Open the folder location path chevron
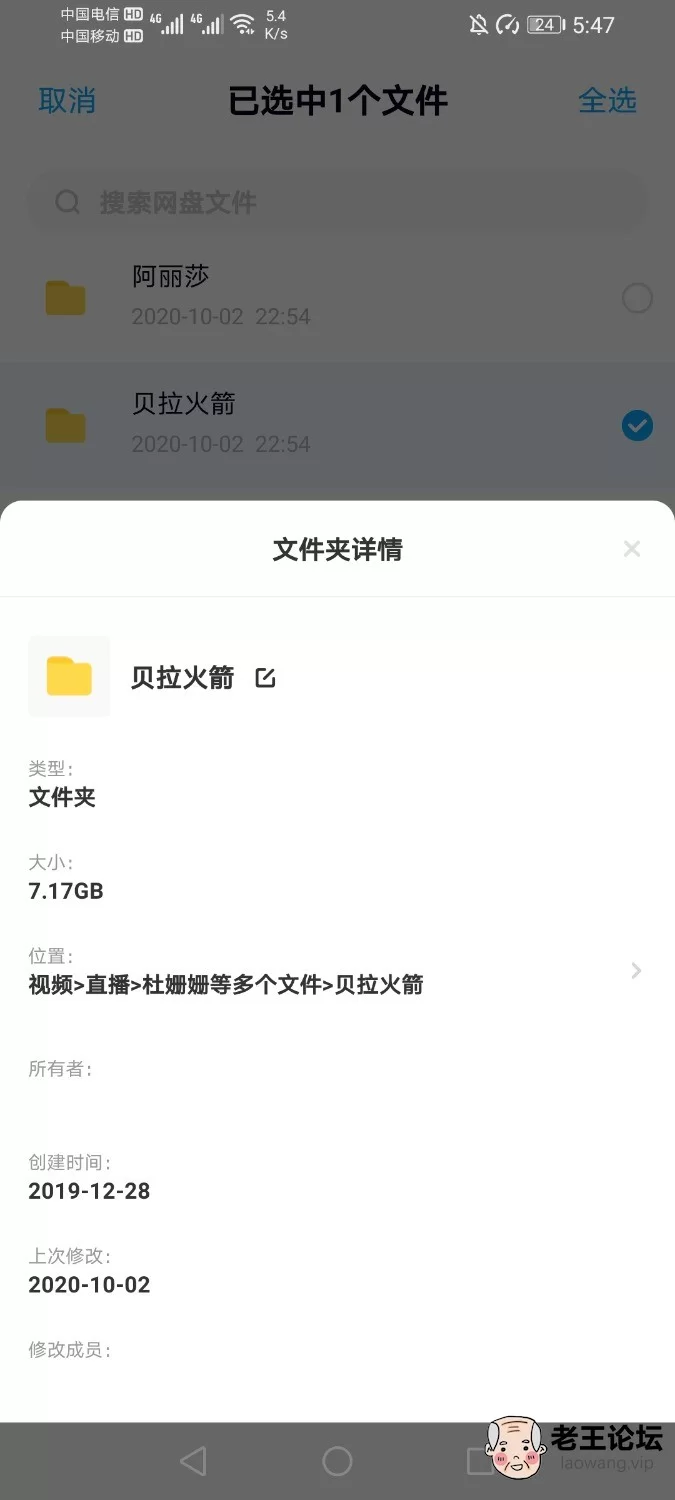The image size is (675, 1500). click(636, 970)
